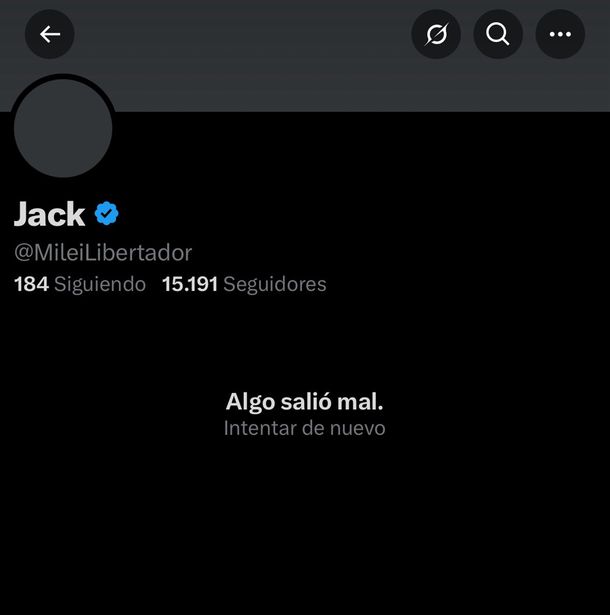View the 184 Siguiendo list
The width and height of the screenshot is (610, 615).
point(80,284)
